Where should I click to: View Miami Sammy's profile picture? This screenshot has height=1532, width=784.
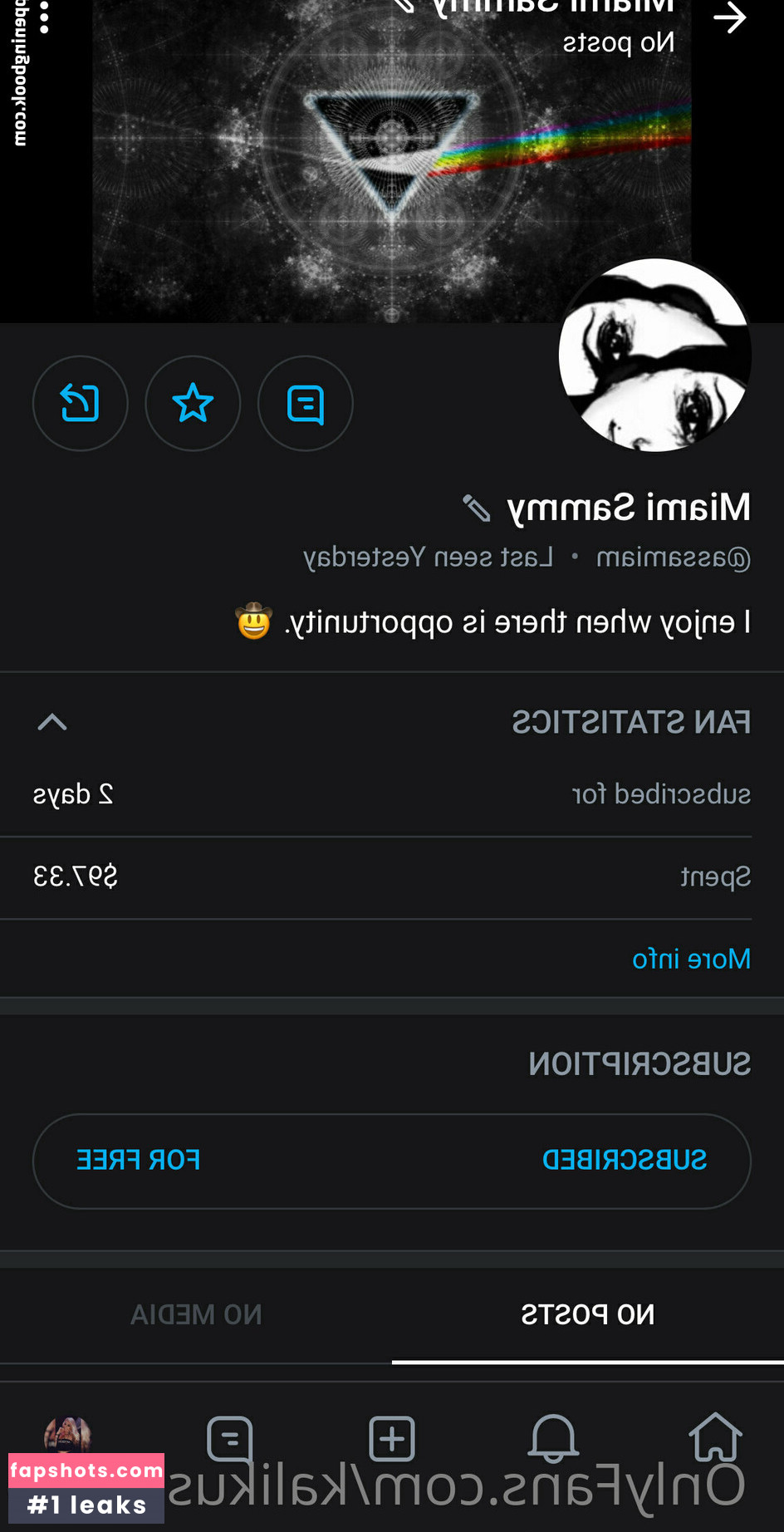(654, 356)
